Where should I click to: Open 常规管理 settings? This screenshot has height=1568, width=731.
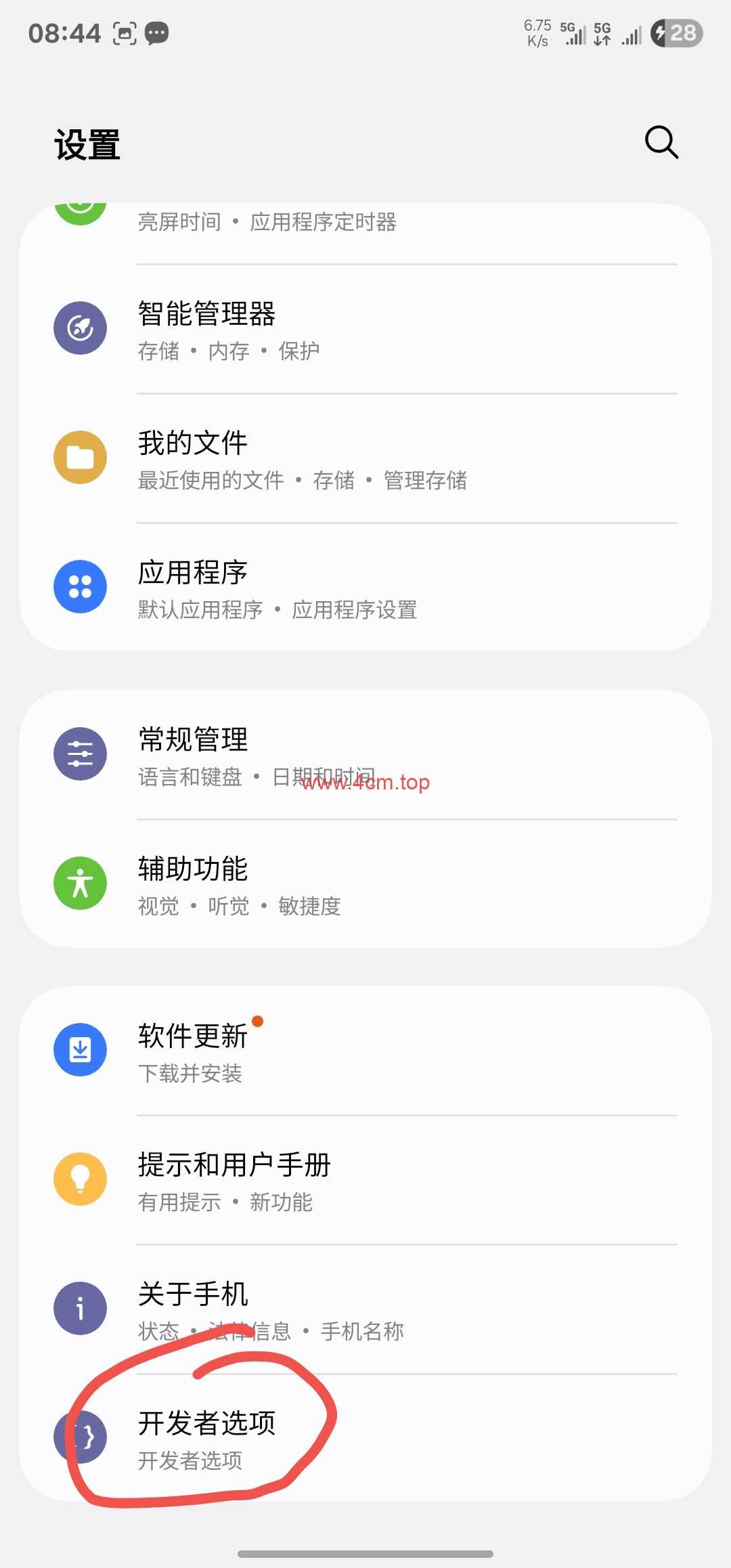[365, 755]
